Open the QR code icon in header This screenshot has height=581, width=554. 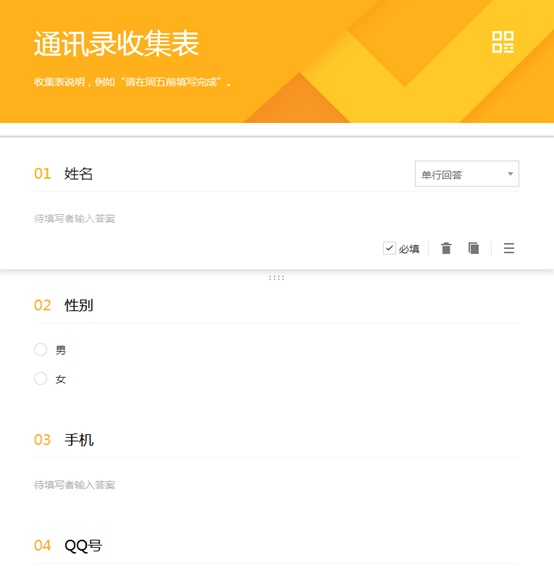pos(503,42)
